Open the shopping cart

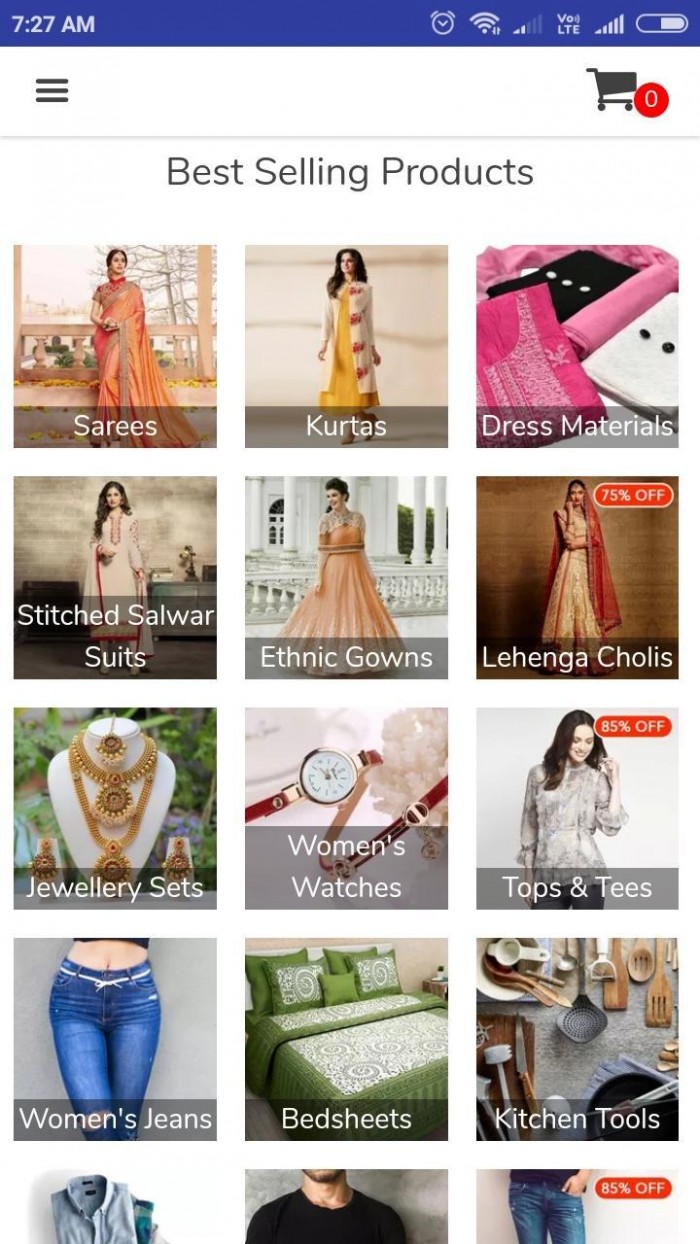(622, 91)
